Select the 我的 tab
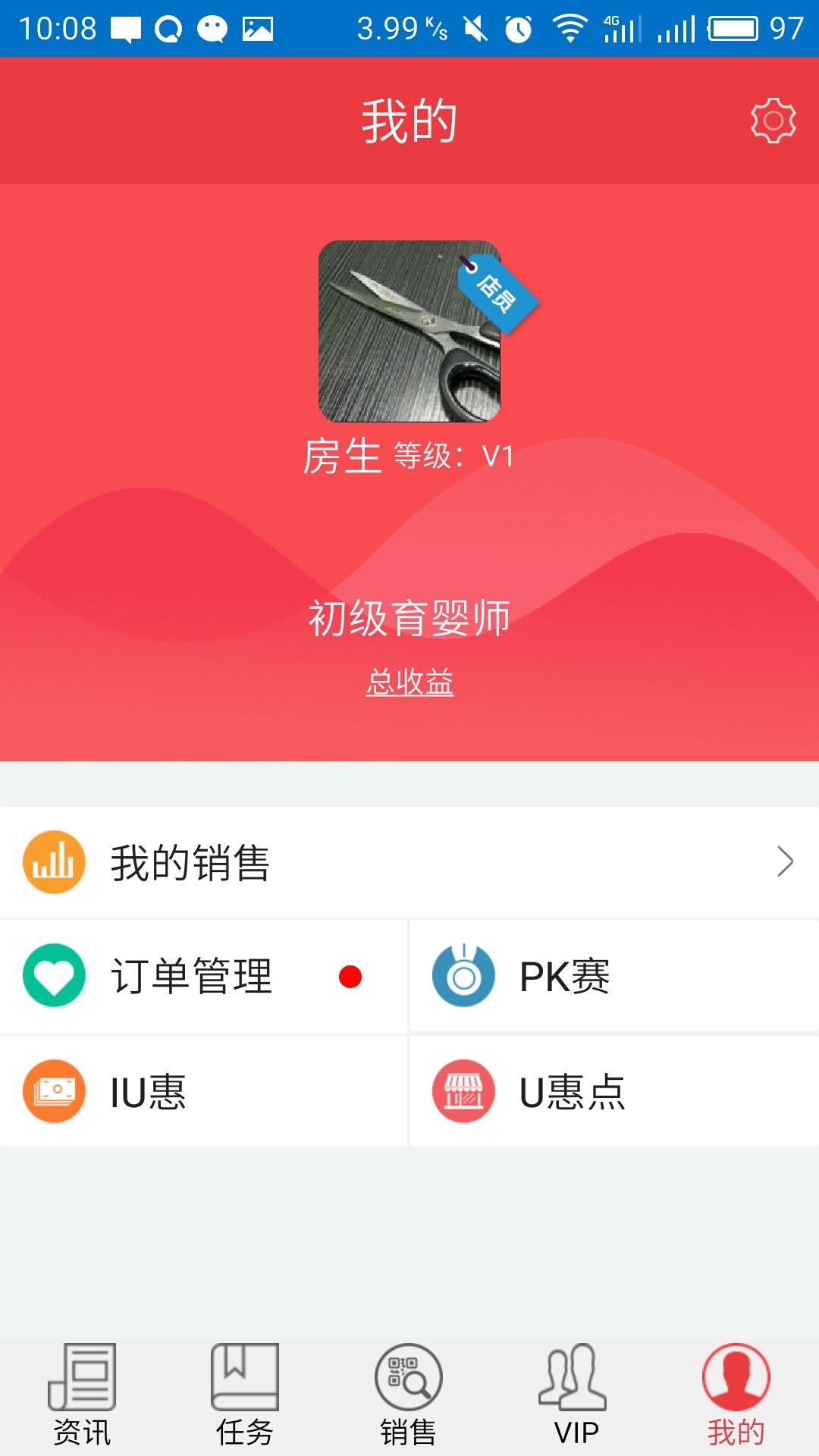 tap(736, 1394)
